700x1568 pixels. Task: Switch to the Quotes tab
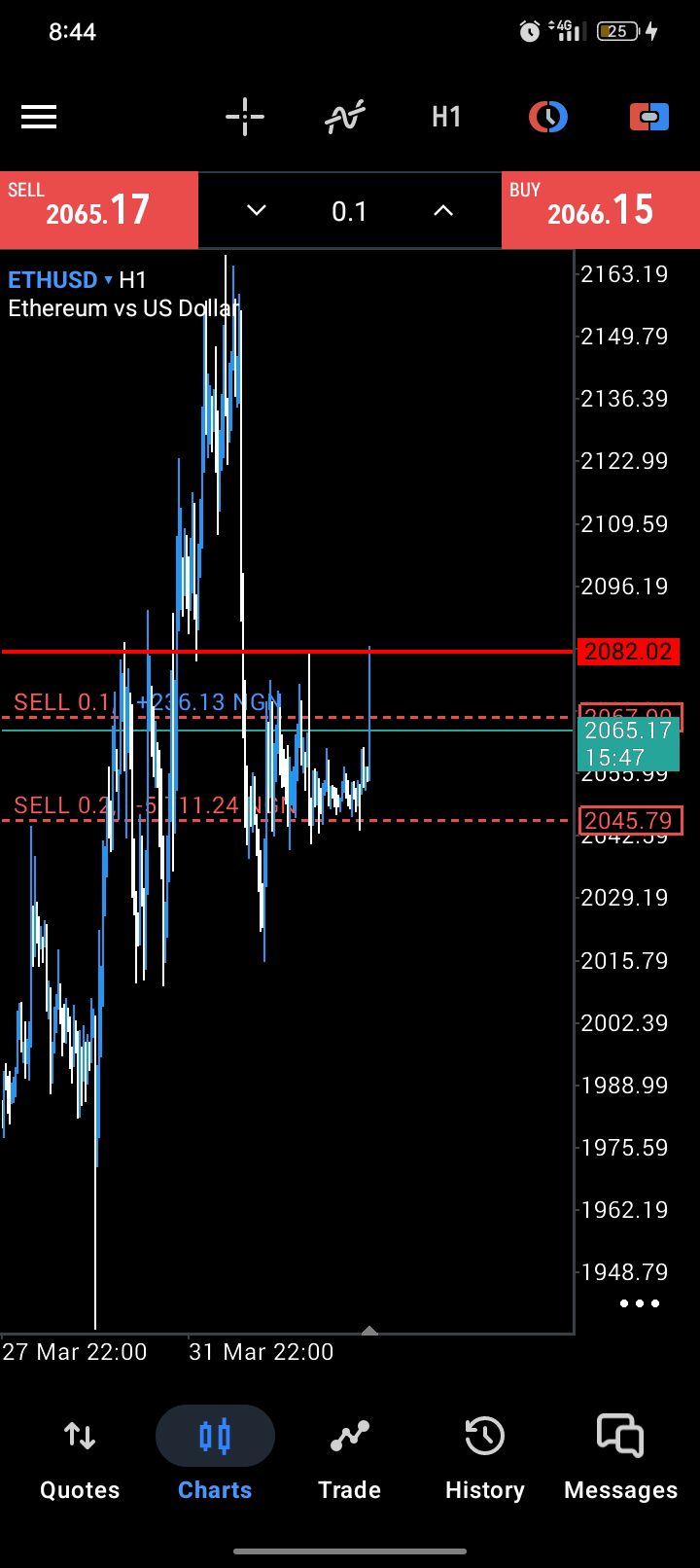pyautogui.click(x=80, y=1457)
